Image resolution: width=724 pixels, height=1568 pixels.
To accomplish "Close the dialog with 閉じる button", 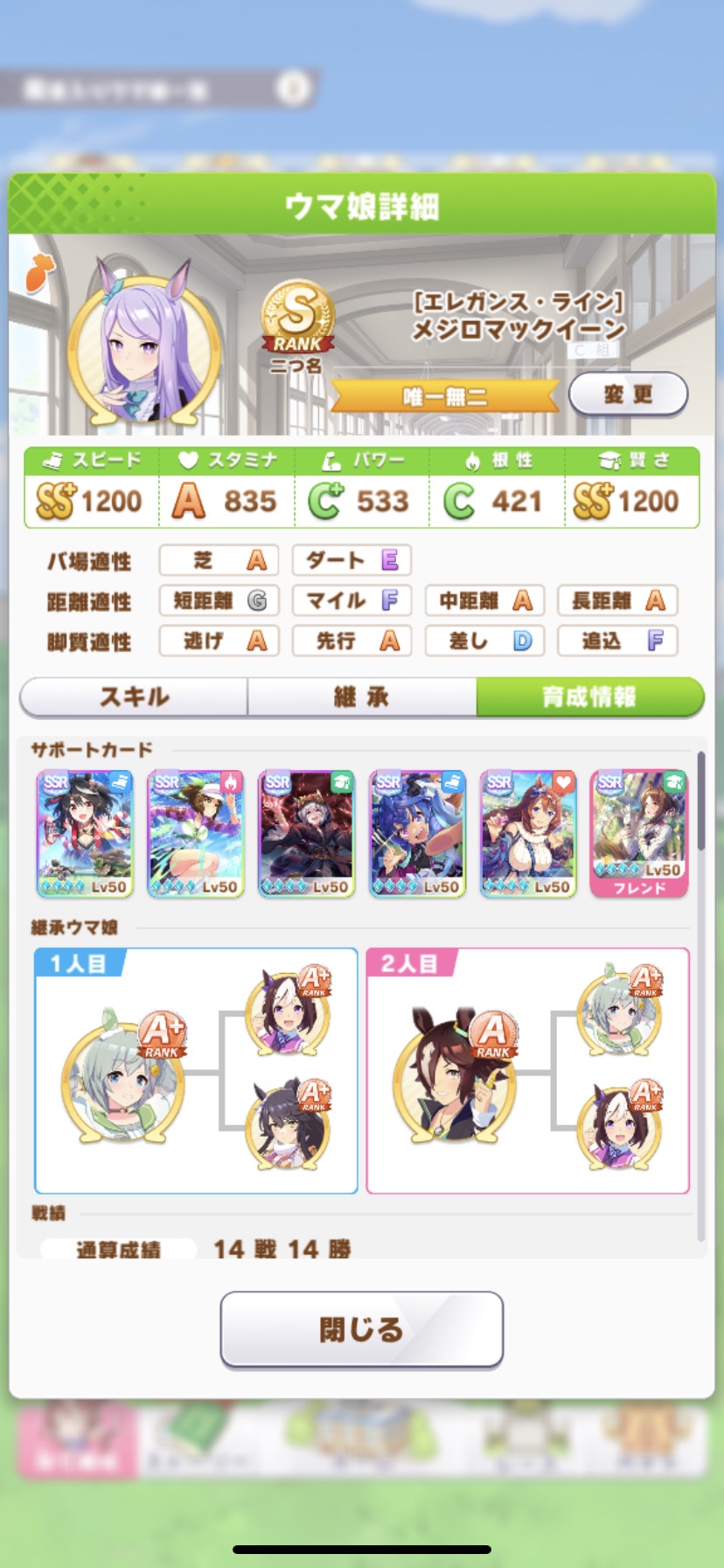I will [361, 1329].
